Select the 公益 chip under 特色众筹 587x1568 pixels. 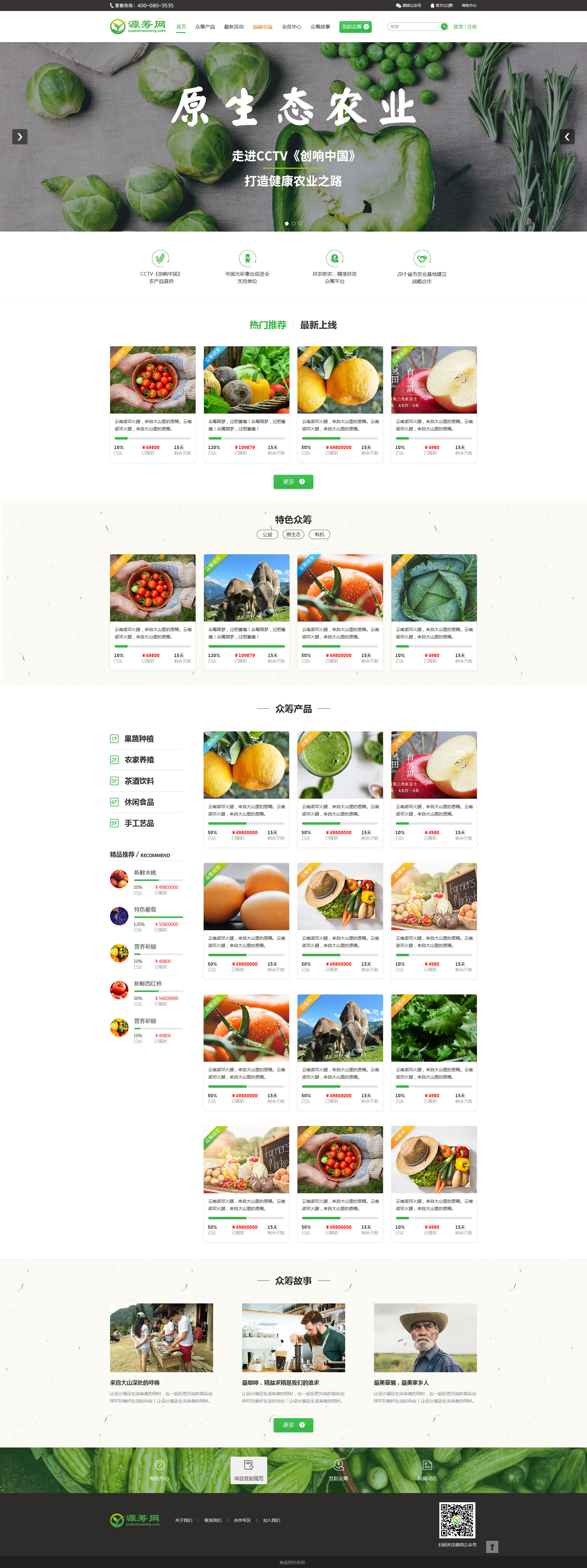(x=268, y=534)
